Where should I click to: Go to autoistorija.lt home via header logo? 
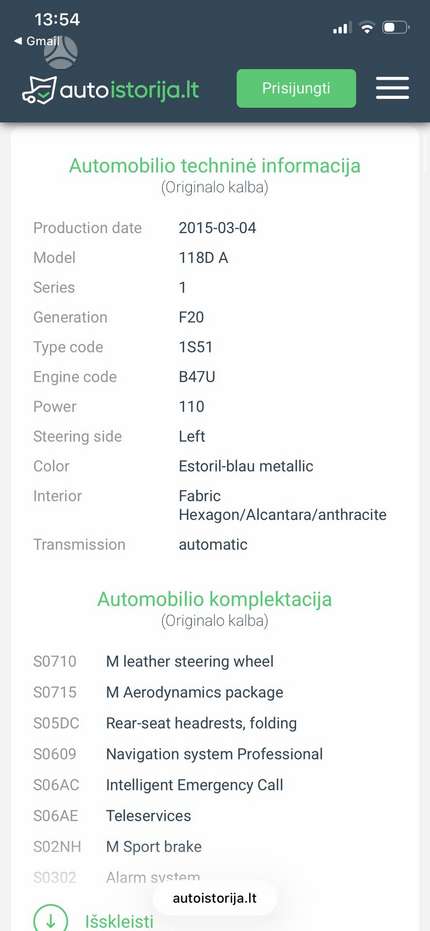point(110,90)
